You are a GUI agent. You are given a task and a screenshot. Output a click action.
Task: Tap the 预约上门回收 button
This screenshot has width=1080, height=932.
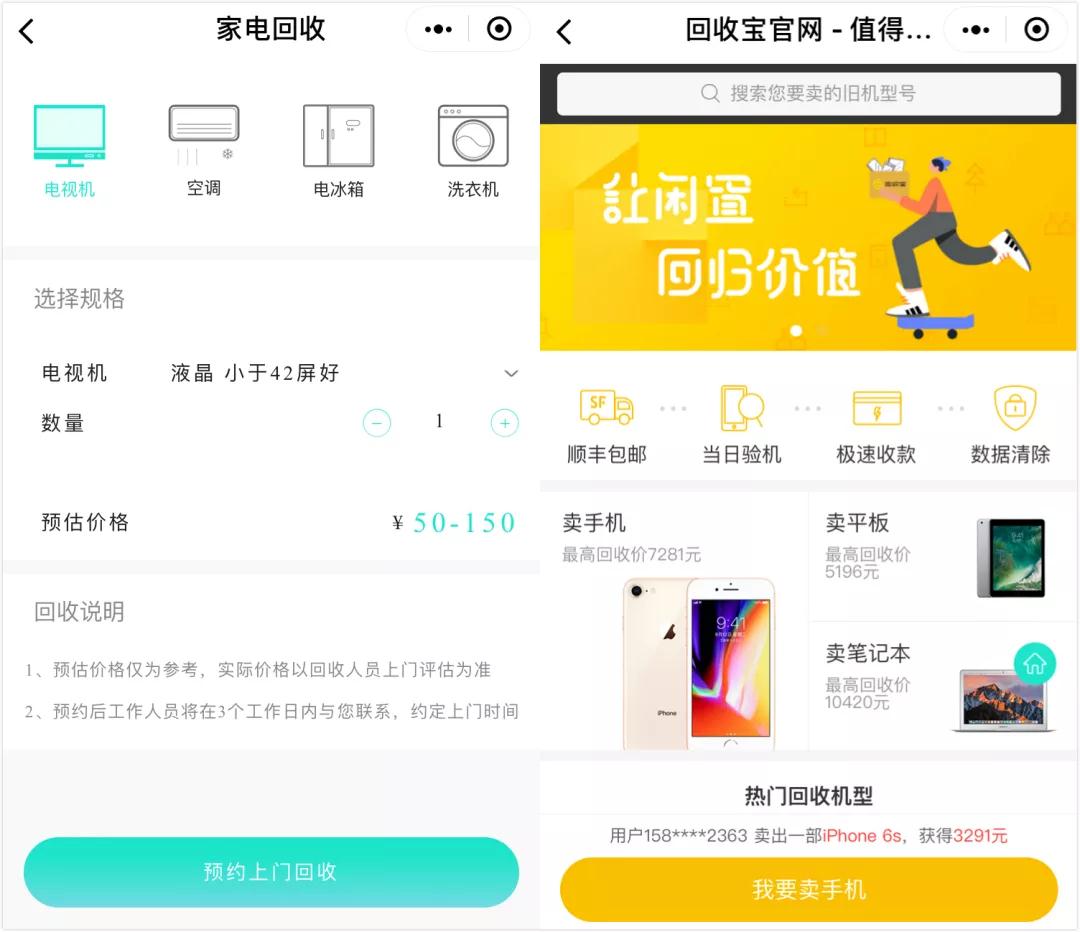[x=271, y=872]
